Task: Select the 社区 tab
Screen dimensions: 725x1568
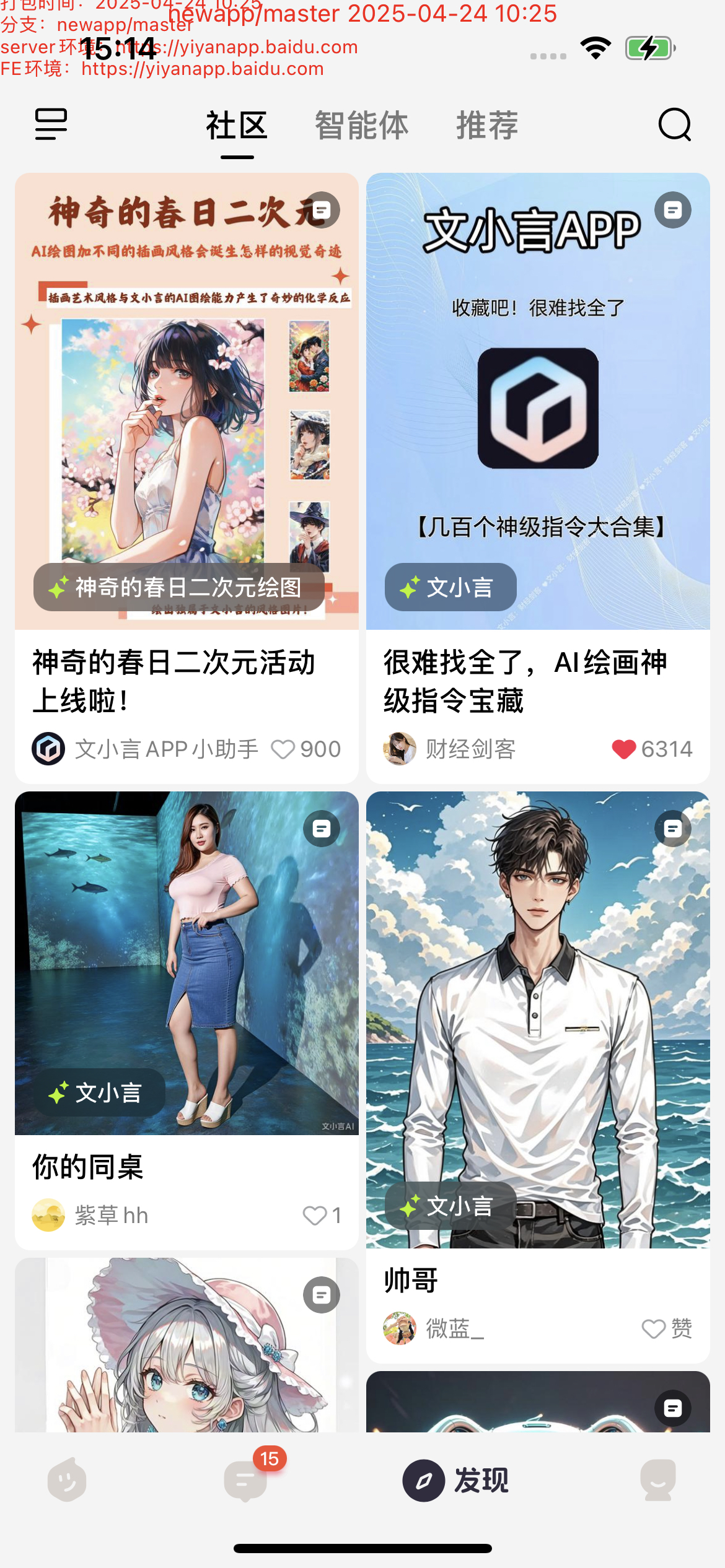Action: pos(237,126)
